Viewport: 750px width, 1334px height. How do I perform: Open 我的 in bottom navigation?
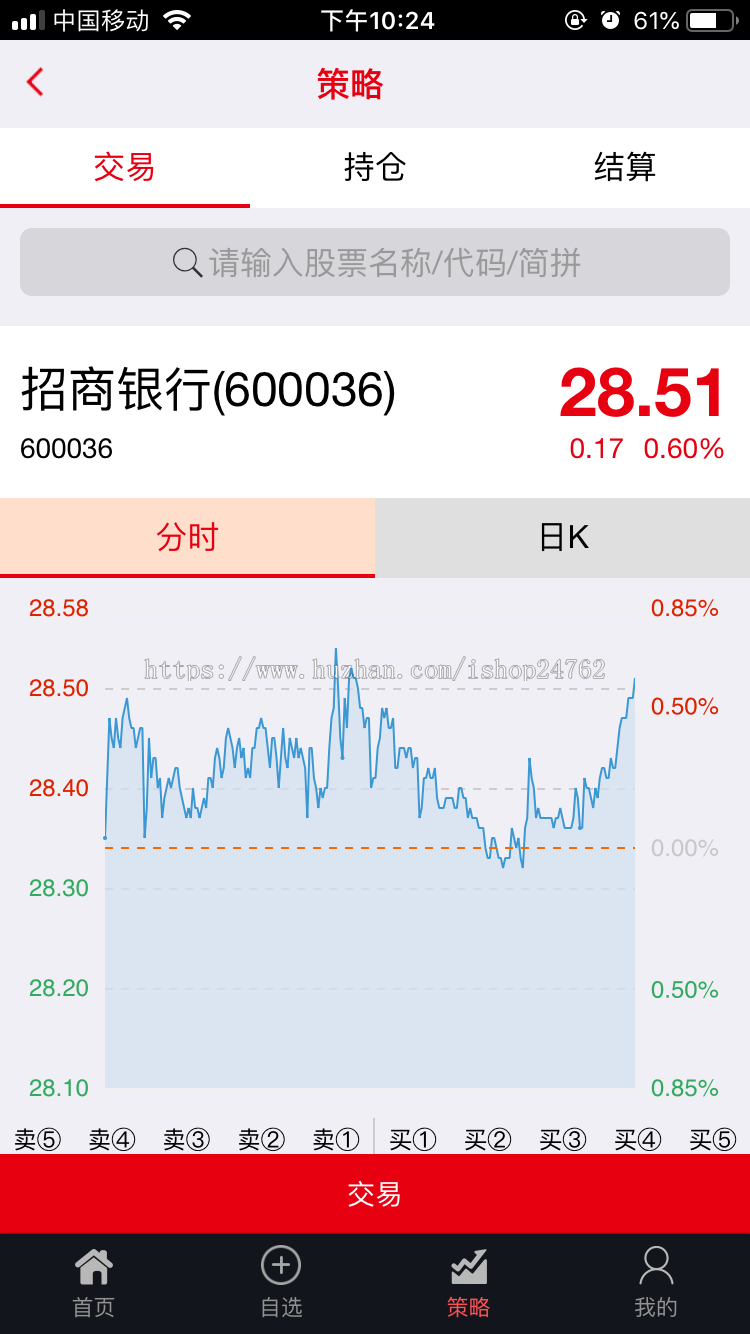click(656, 1283)
